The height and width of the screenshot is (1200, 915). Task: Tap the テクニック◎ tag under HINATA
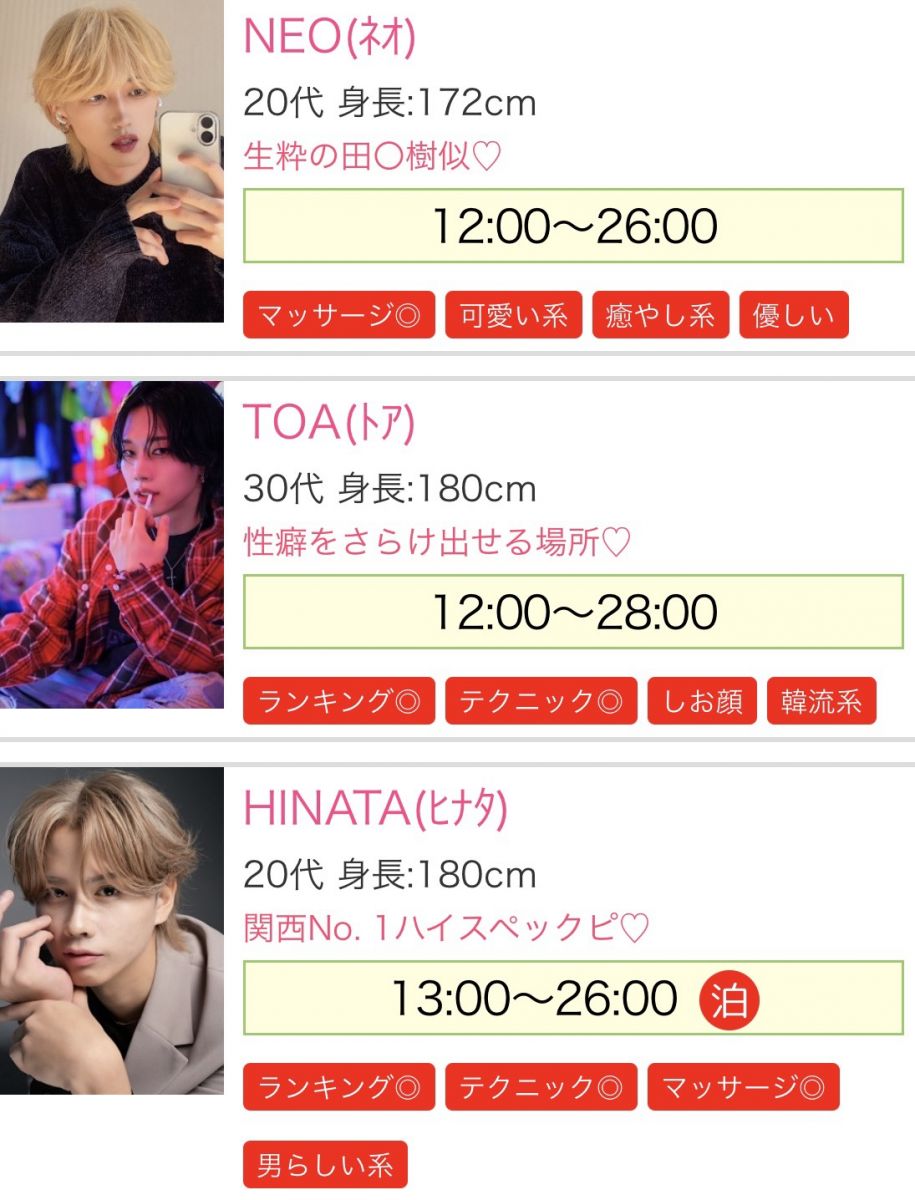coord(540,1087)
